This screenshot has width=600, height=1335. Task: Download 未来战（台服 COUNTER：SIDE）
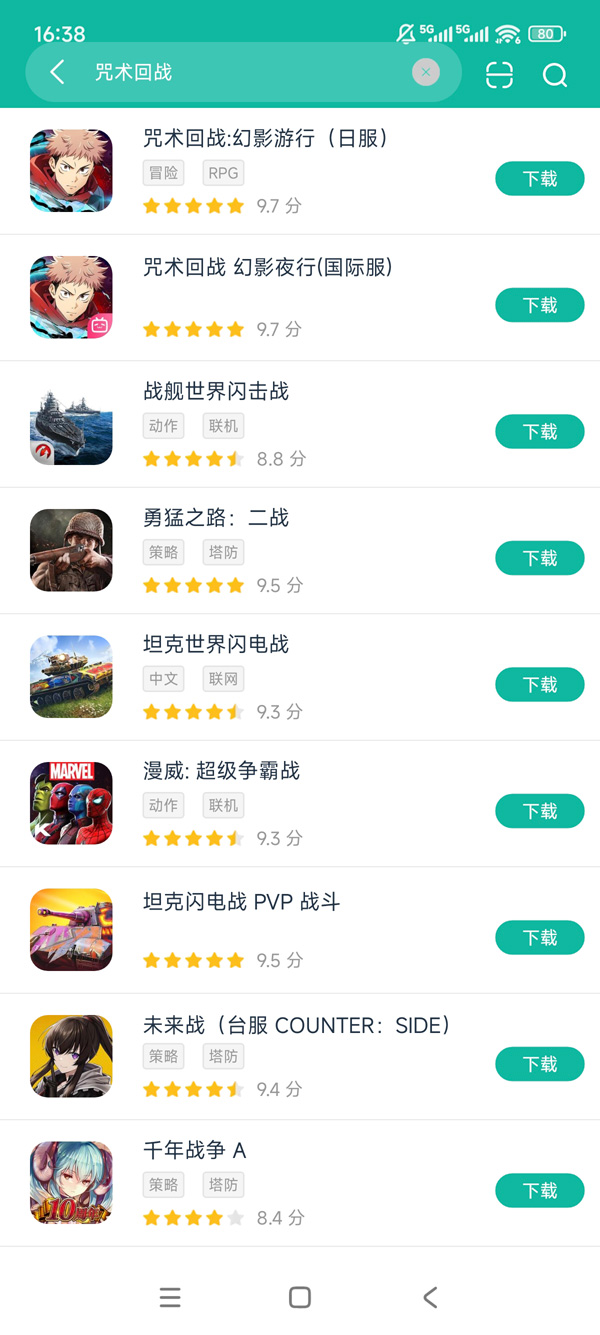[x=539, y=1064]
